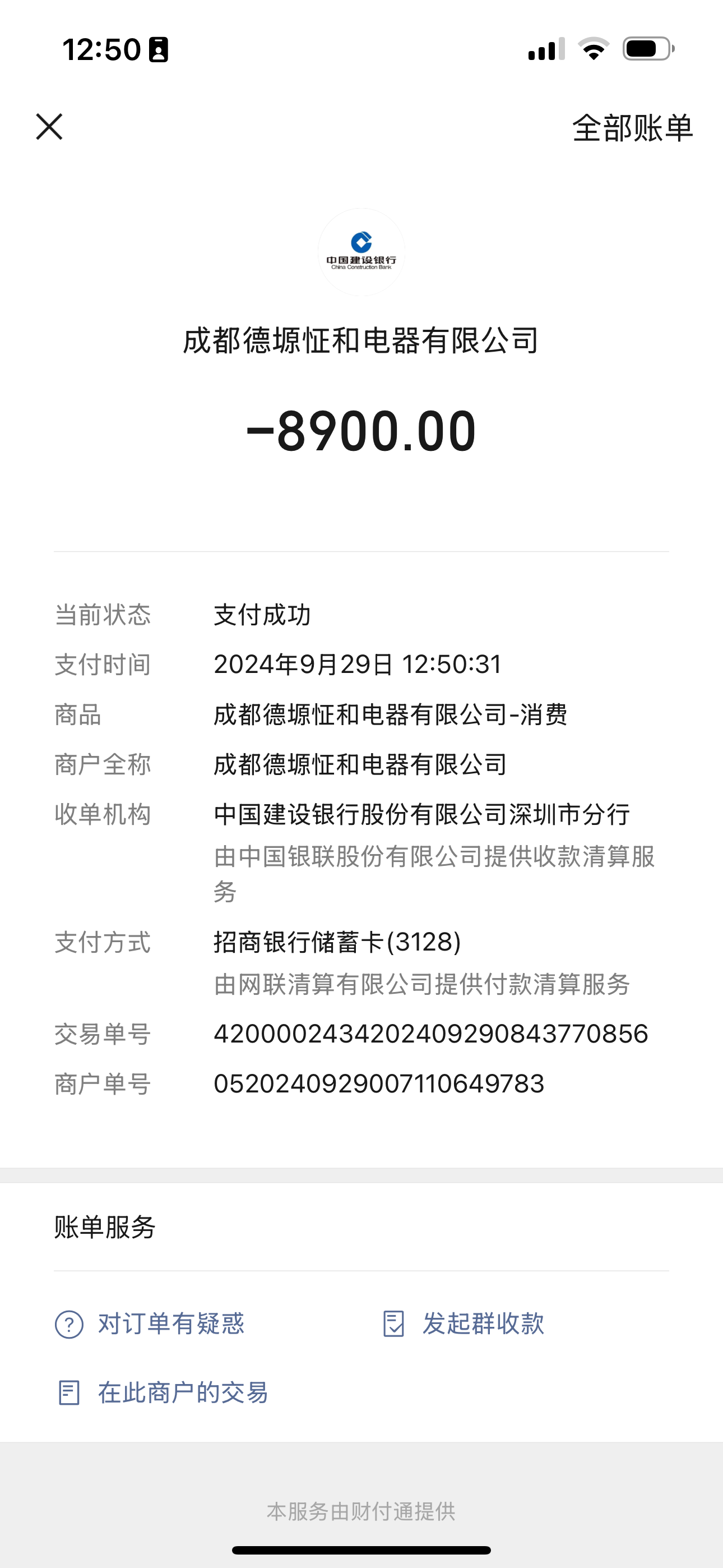Close the payment detail page
Viewport: 723px width, 1568px height.
point(49,127)
